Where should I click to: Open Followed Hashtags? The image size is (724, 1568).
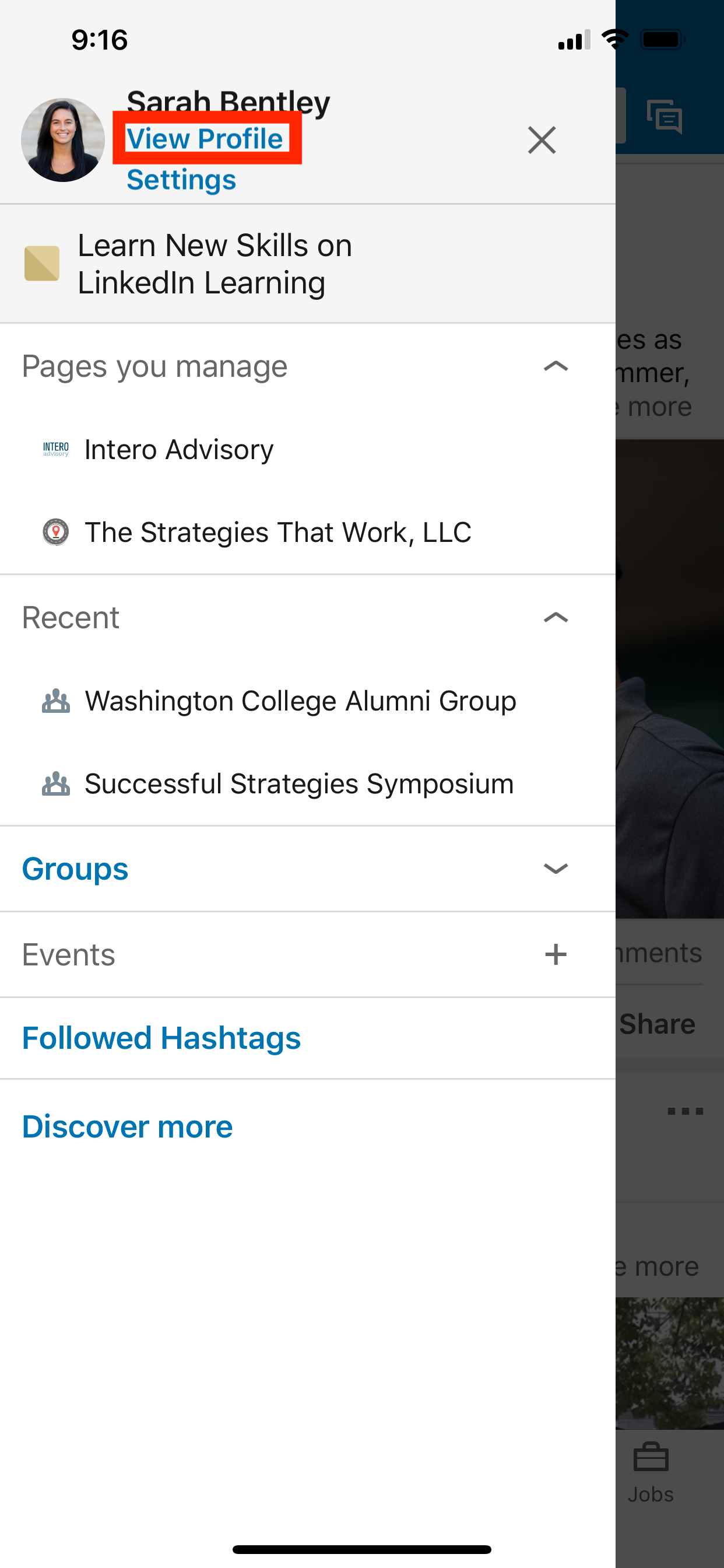coord(161,1038)
